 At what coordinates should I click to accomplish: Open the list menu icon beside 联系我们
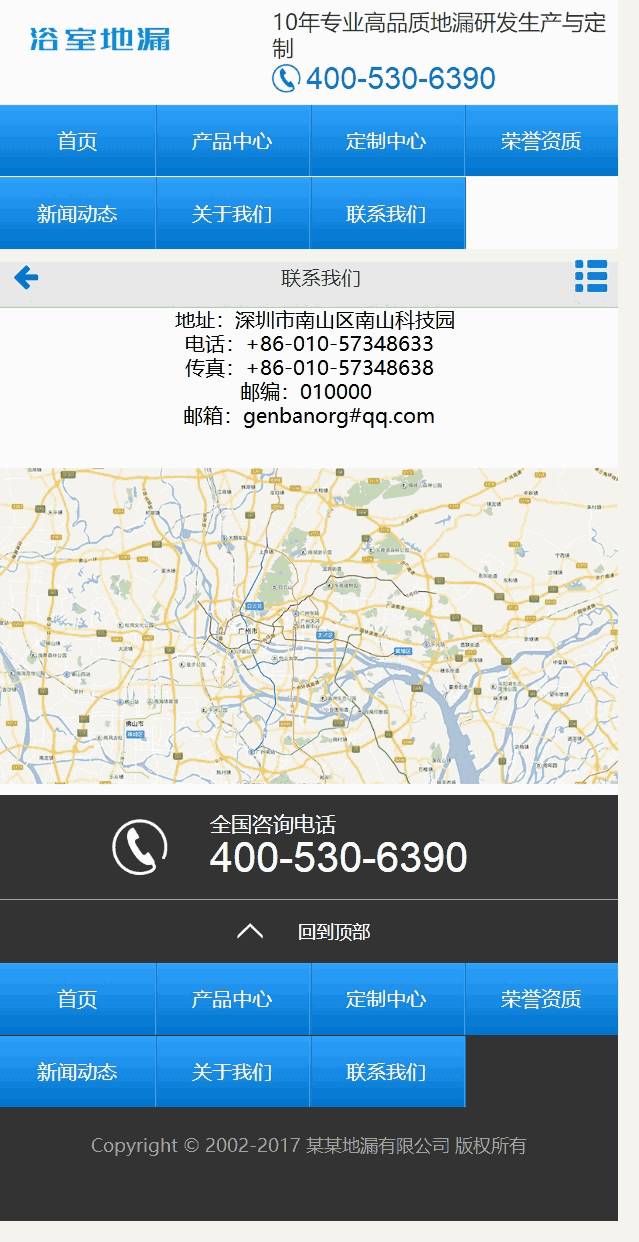pos(591,276)
